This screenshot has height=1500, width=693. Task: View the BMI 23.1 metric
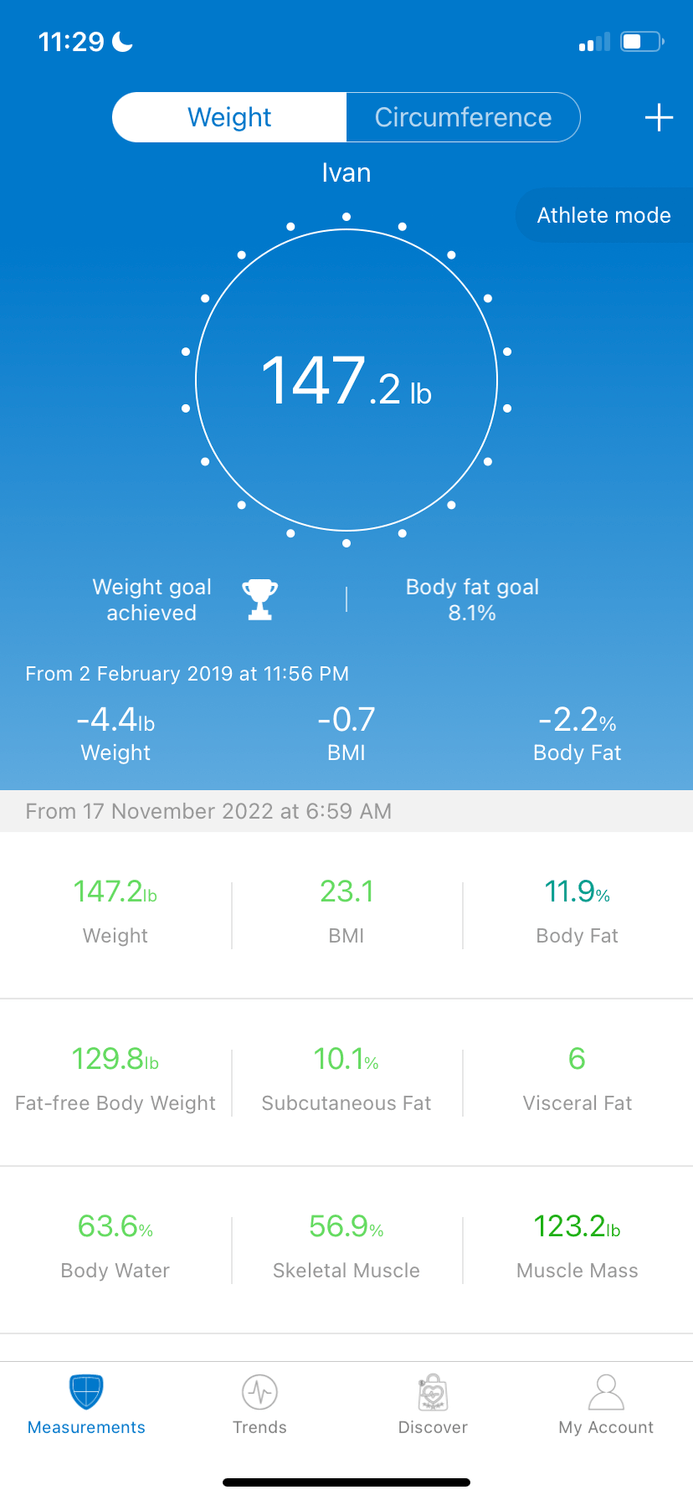pyautogui.click(x=346, y=911)
